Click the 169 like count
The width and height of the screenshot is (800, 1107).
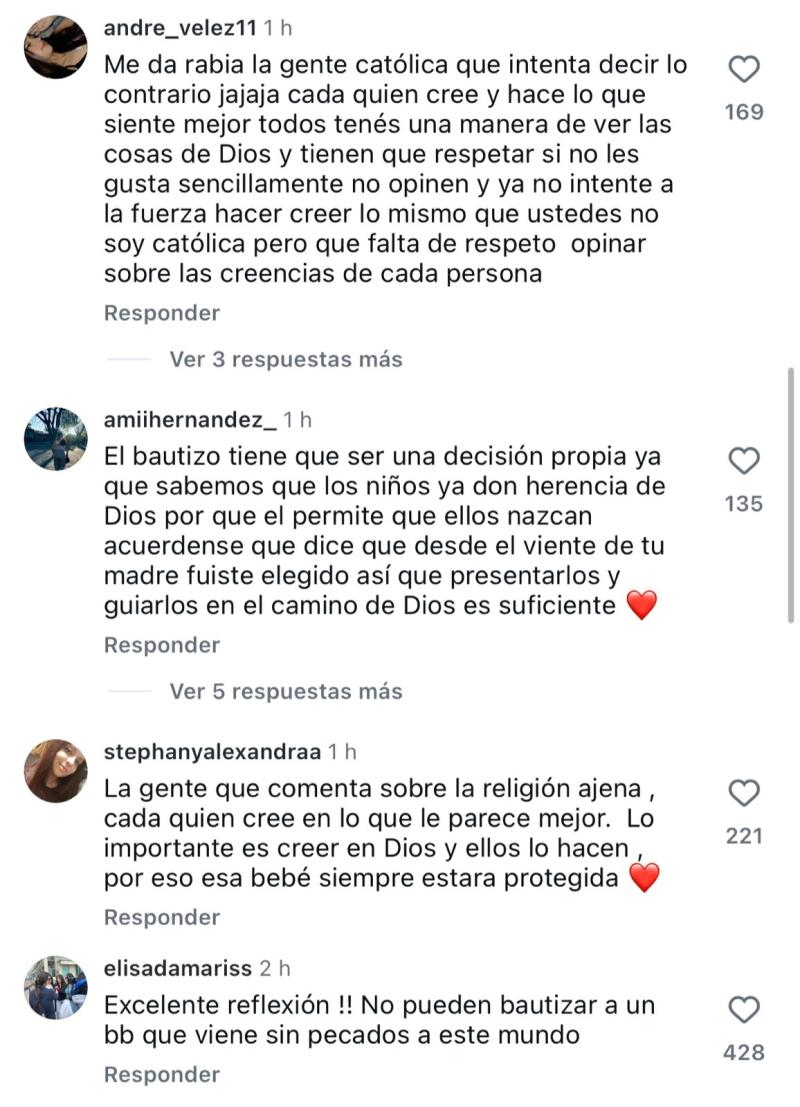tap(742, 110)
